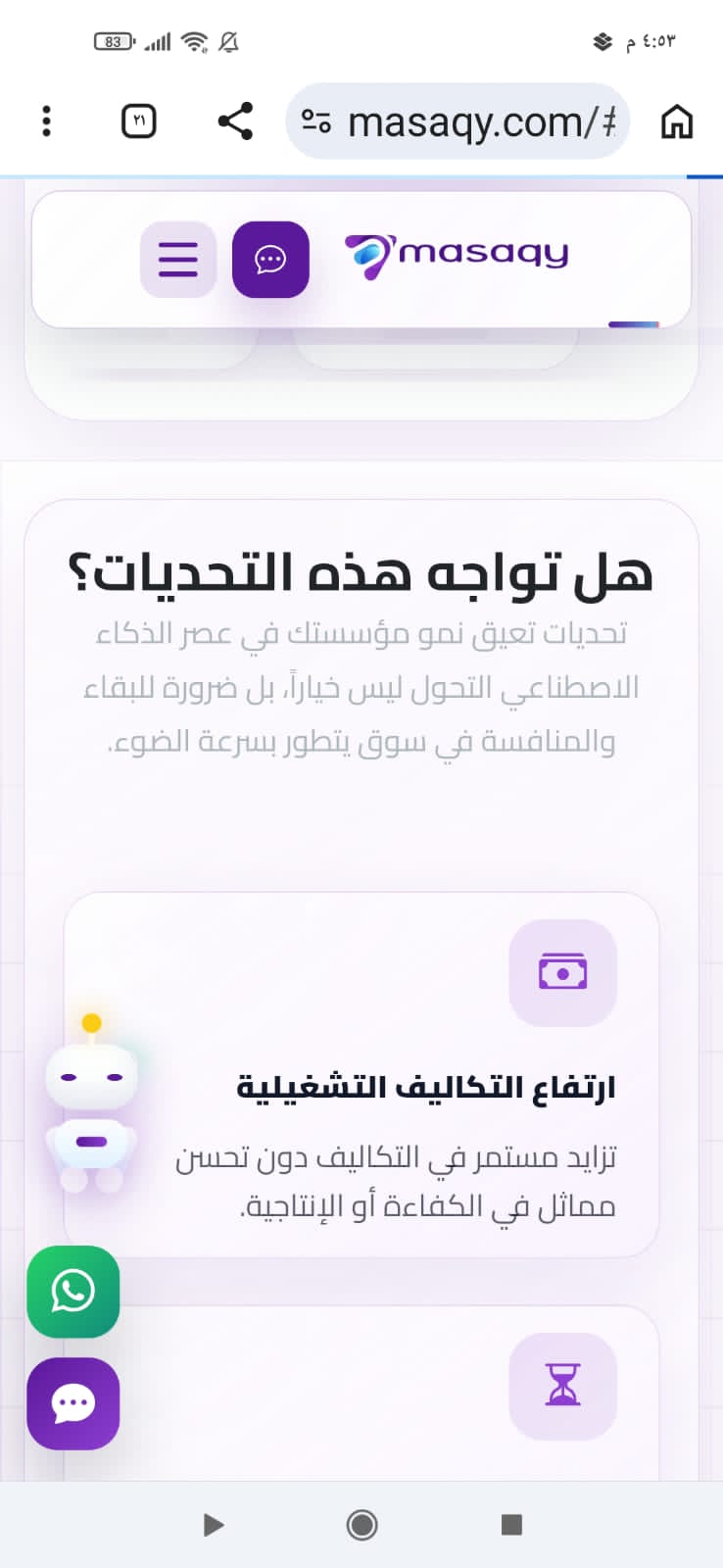Tap the system home button
723x1568 pixels.
(x=361, y=1525)
